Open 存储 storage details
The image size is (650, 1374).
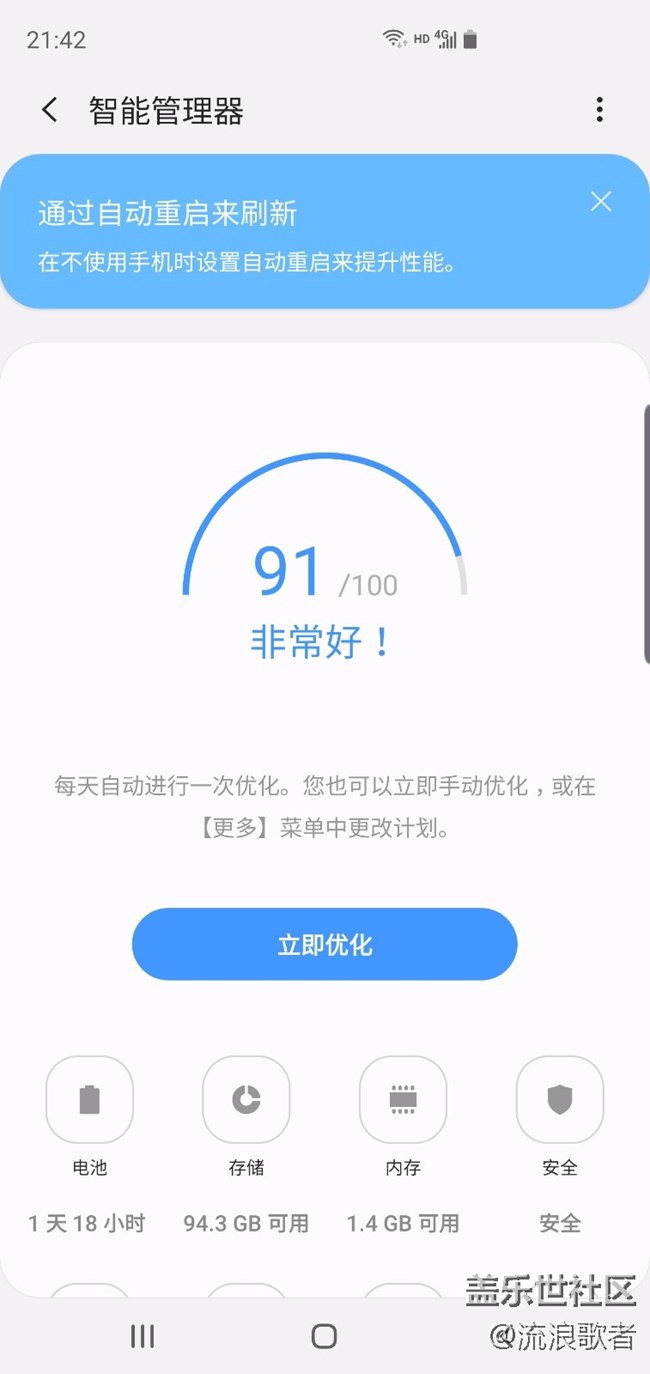(246, 1101)
